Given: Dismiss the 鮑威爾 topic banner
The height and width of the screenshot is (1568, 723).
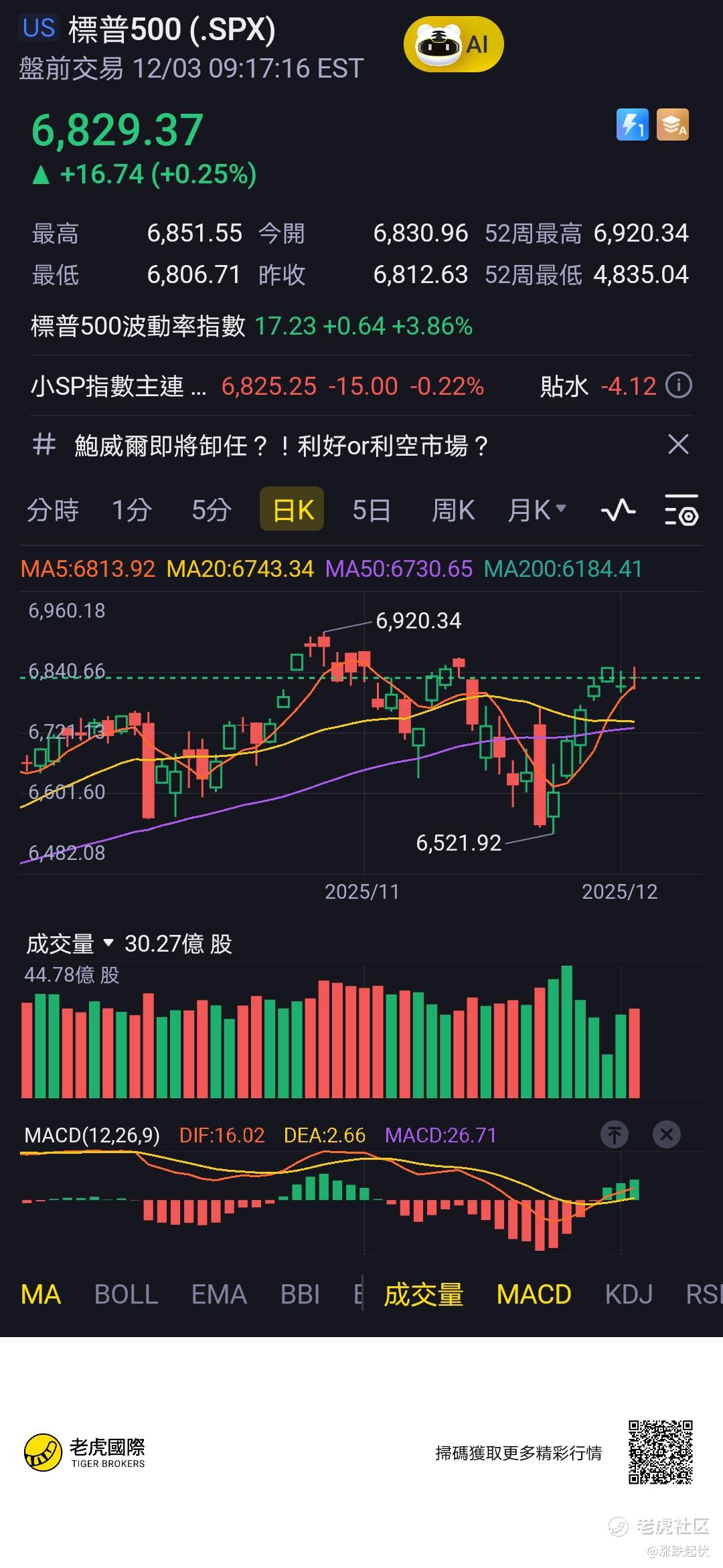Looking at the screenshot, I should point(678,444).
